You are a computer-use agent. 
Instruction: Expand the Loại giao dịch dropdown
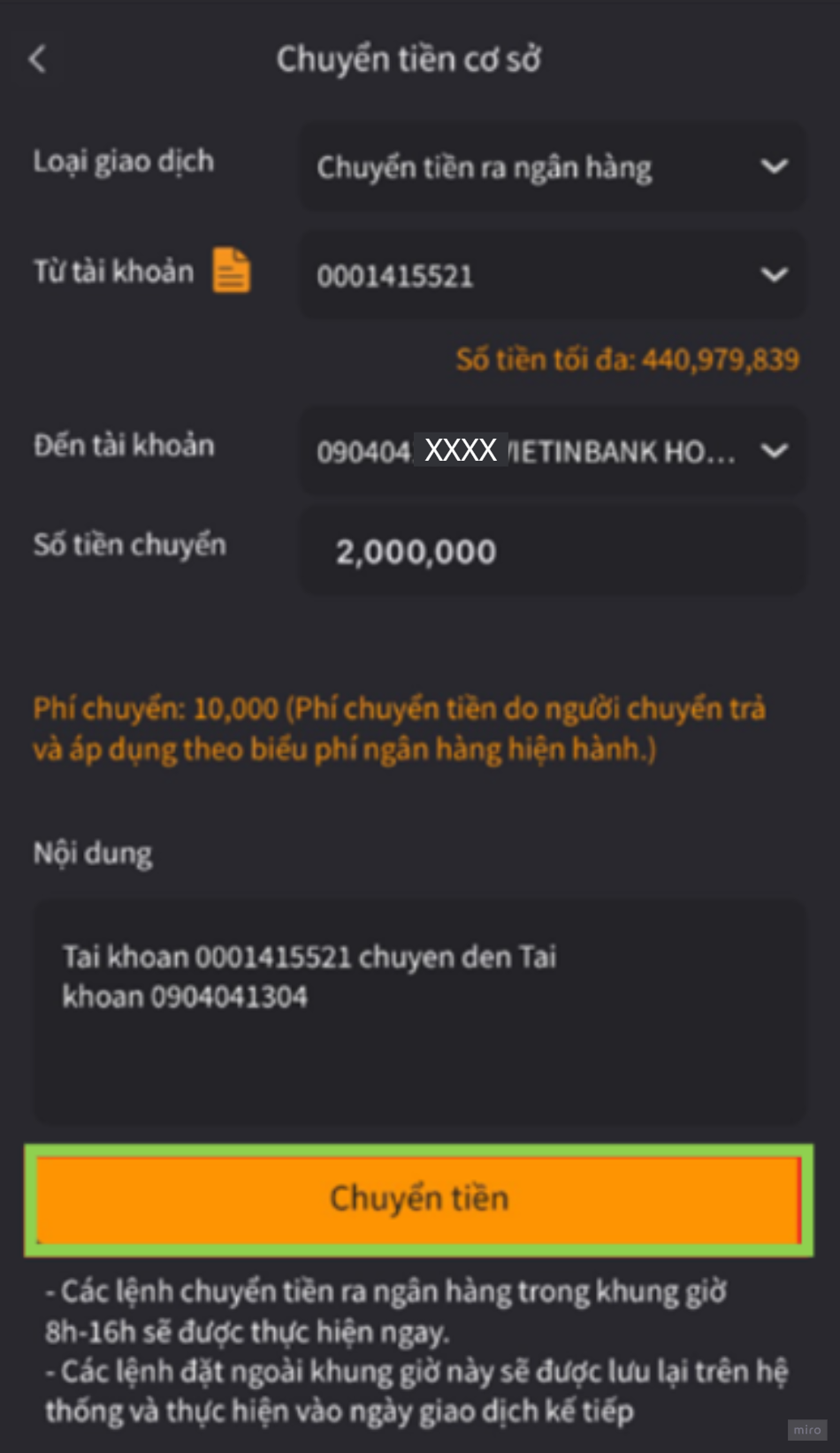(x=552, y=167)
